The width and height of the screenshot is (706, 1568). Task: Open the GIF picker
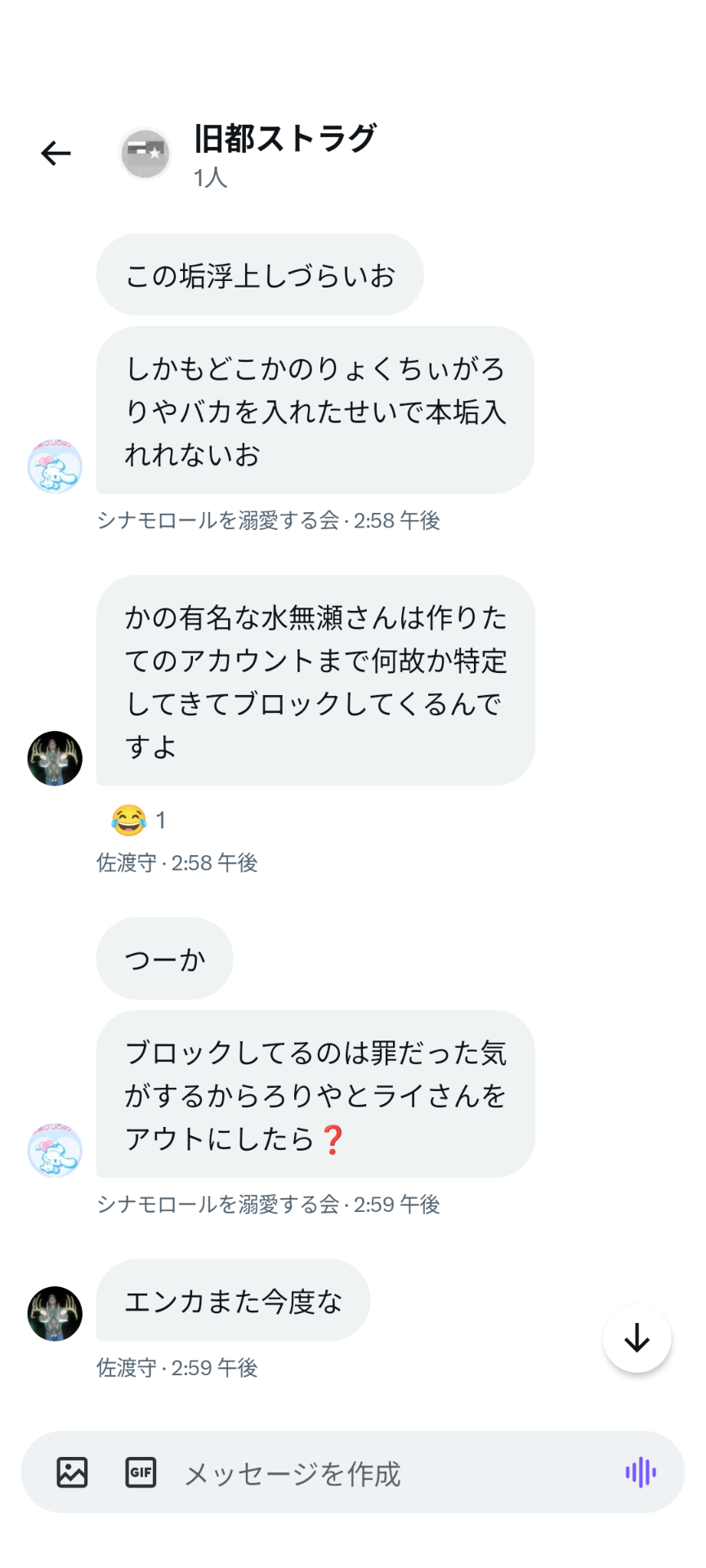click(141, 1472)
